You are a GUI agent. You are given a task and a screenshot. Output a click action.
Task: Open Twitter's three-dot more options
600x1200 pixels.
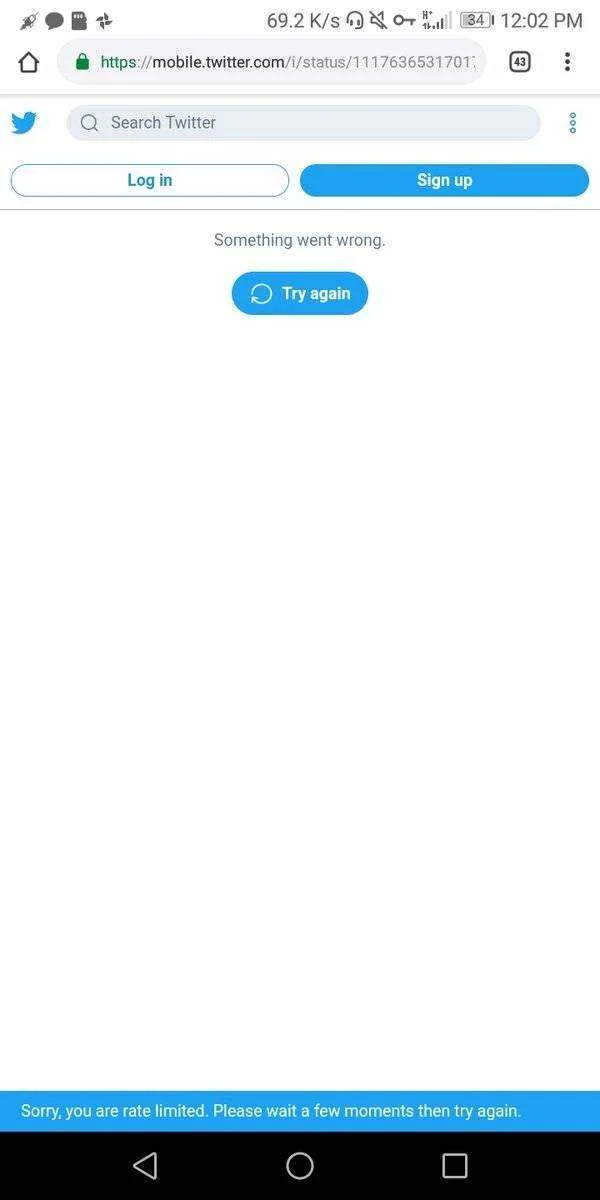coord(573,122)
